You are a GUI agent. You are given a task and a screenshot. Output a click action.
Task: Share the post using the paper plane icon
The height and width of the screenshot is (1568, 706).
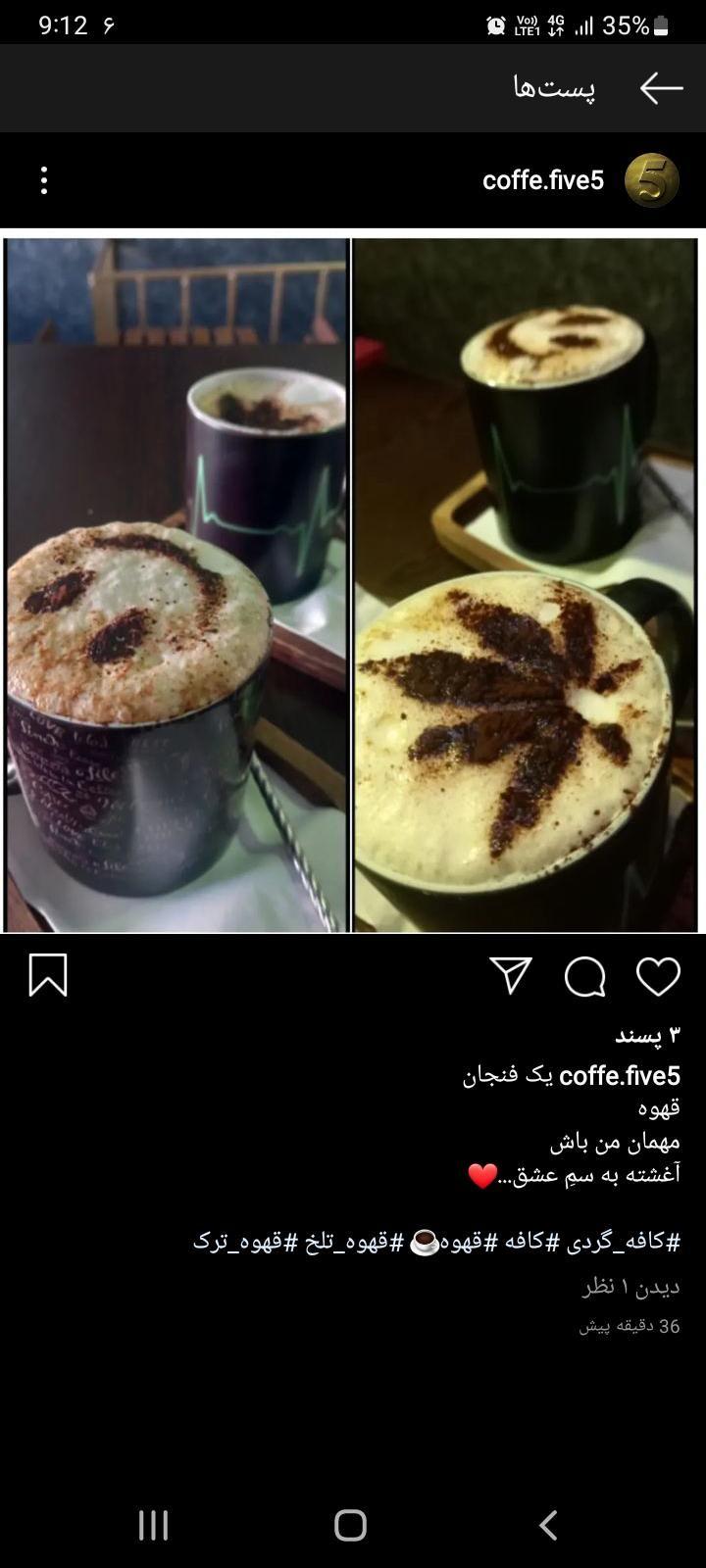[x=511, y=976]
